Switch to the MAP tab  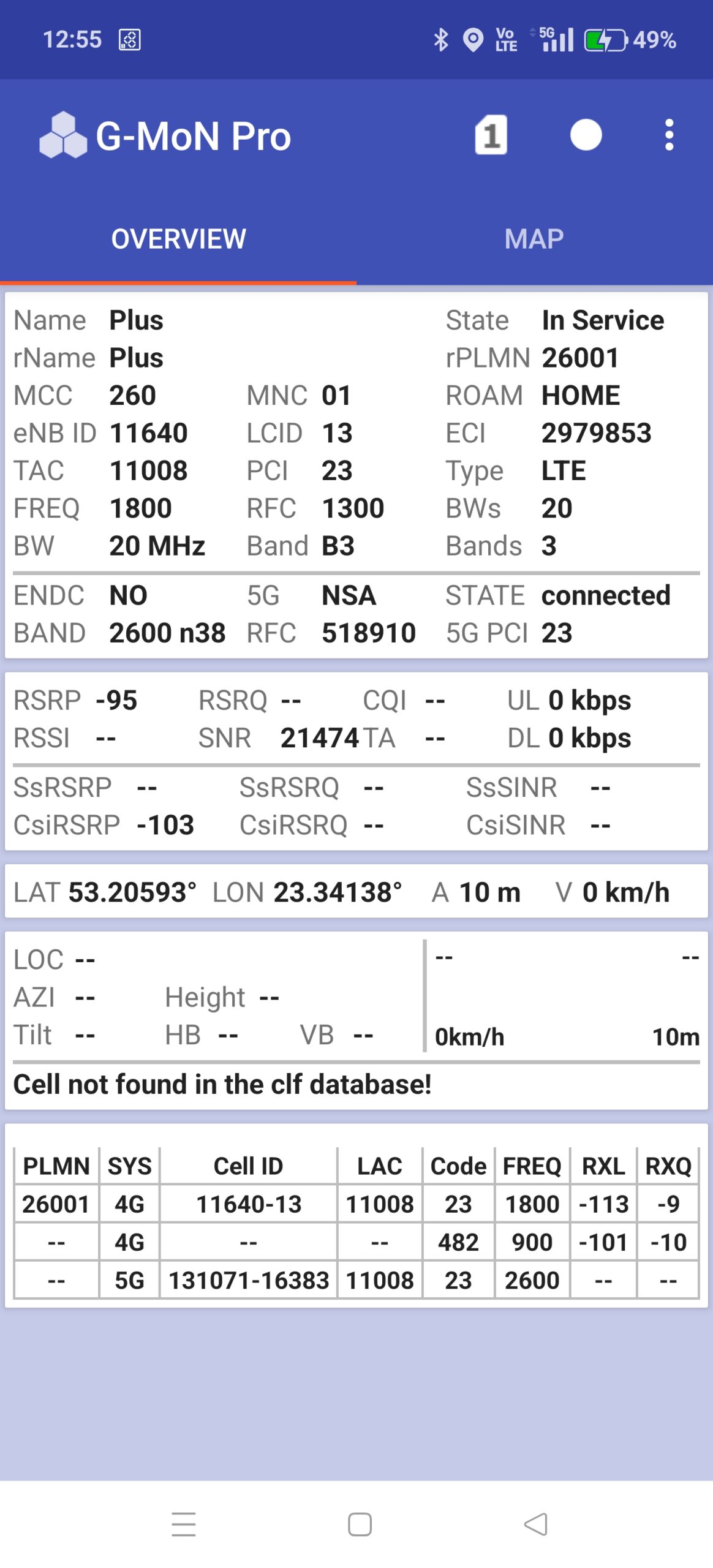tap(534, 239)
